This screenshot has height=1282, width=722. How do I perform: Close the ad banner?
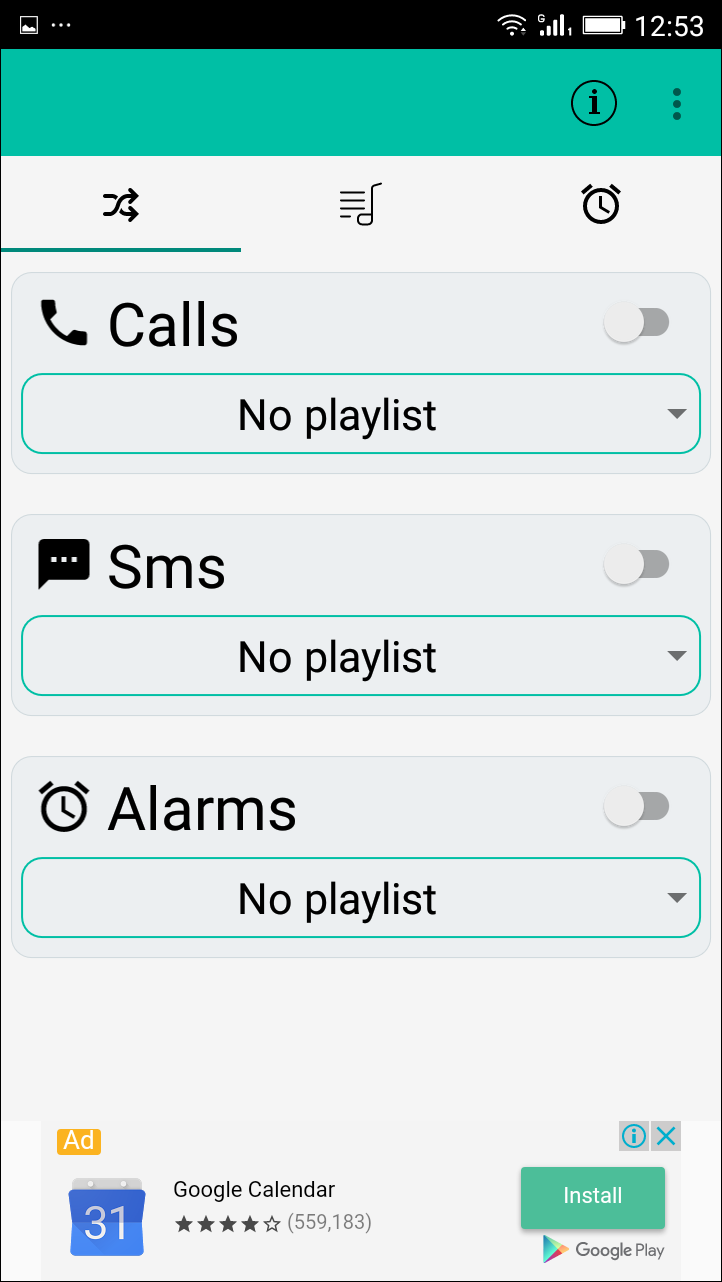click(x=666, y=1136)
